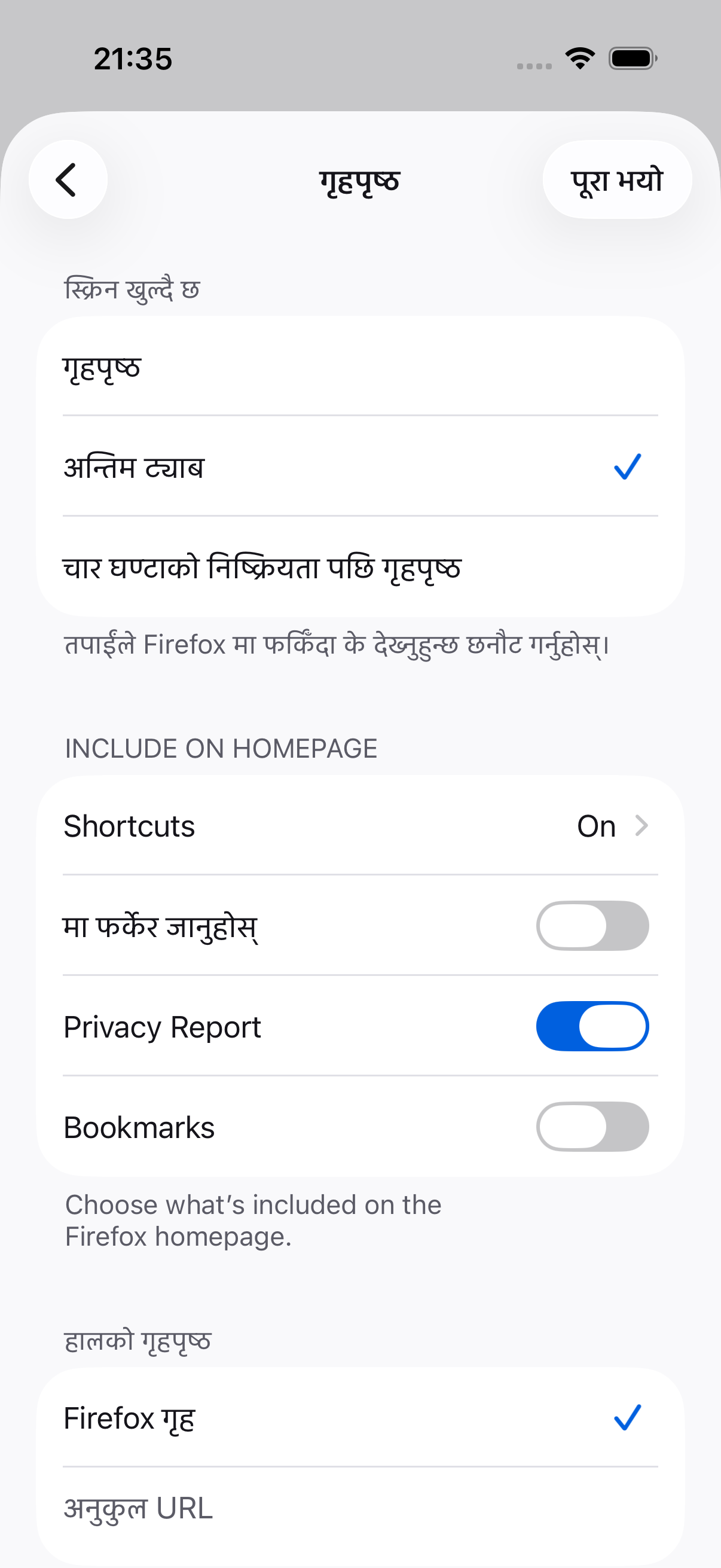Turn off the Privacy Report switch
The image size is (721, 1568).
pos(592,1026)
